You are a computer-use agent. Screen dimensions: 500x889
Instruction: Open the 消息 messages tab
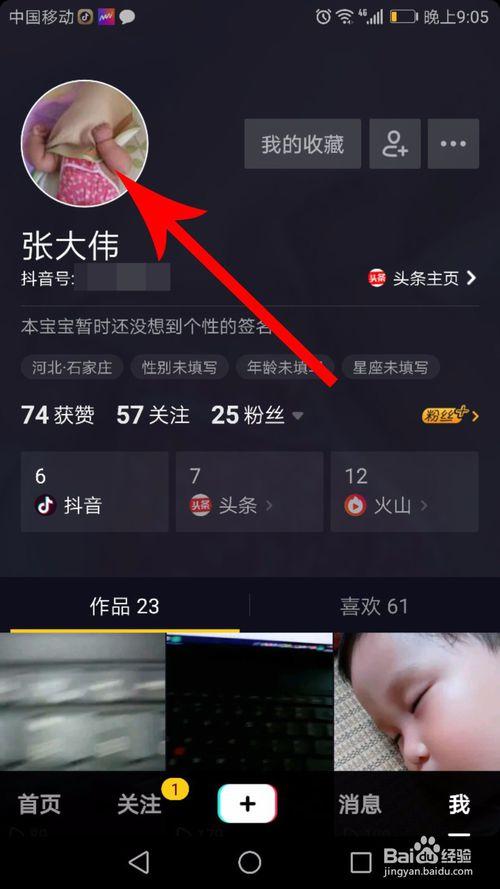coord(359,804)
